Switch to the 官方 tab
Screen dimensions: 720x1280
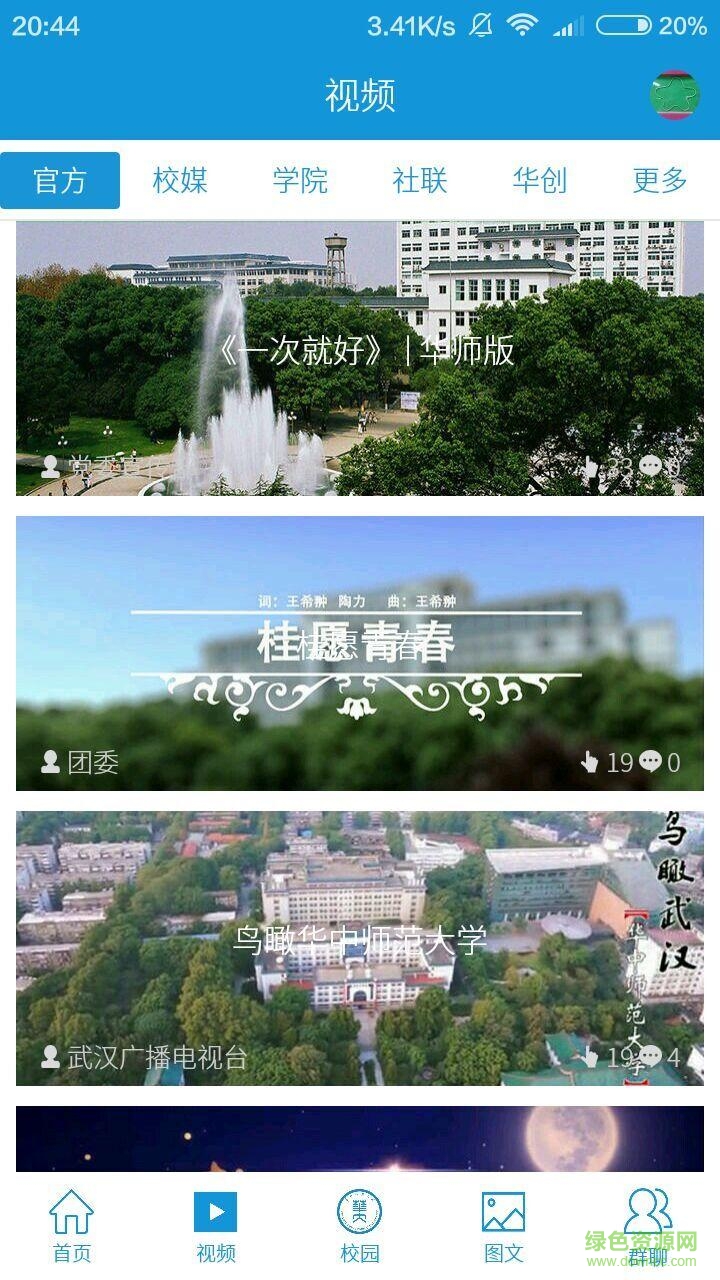click(x=60, y=181)
